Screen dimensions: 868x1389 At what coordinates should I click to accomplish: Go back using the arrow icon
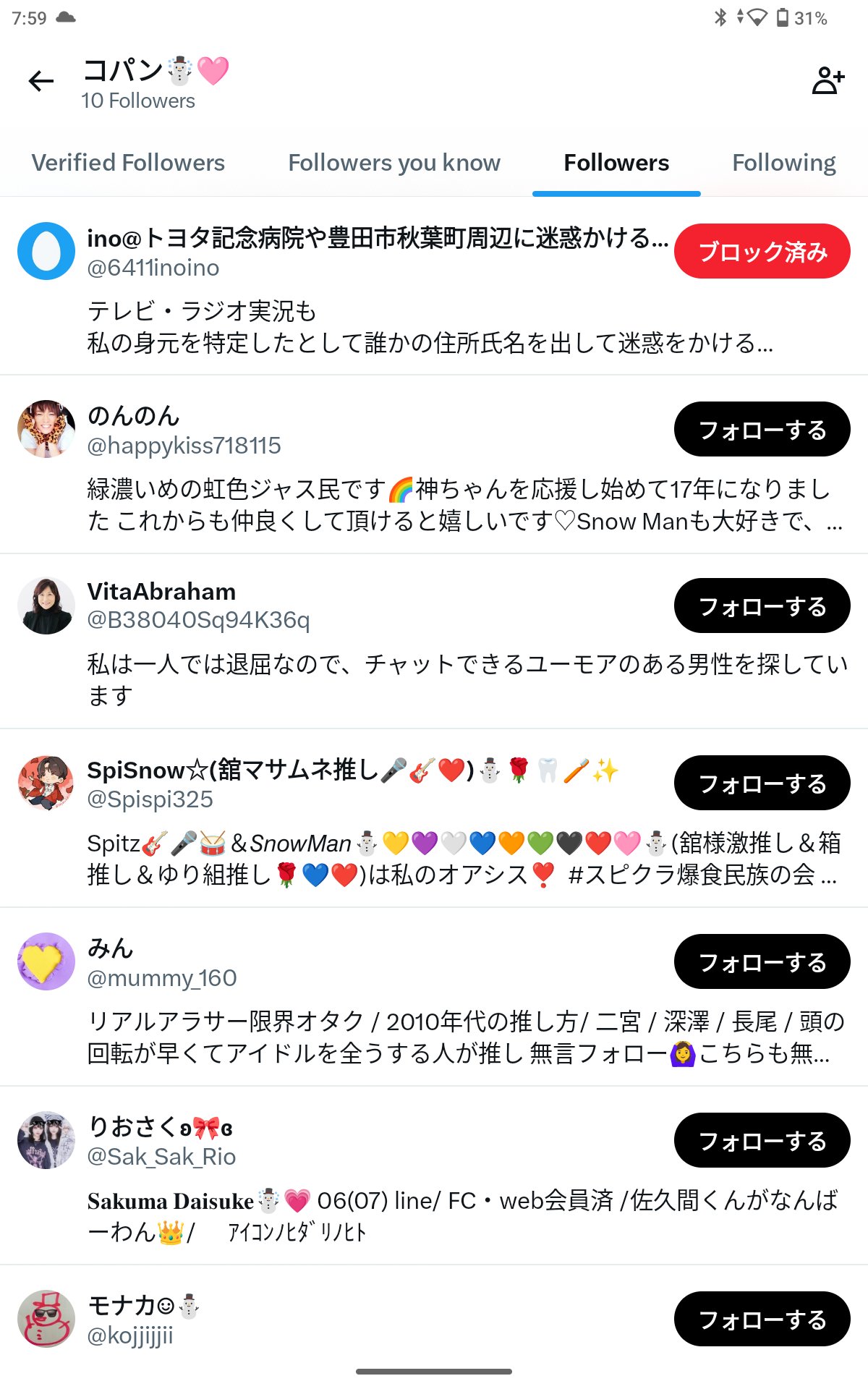pos(41,81)
